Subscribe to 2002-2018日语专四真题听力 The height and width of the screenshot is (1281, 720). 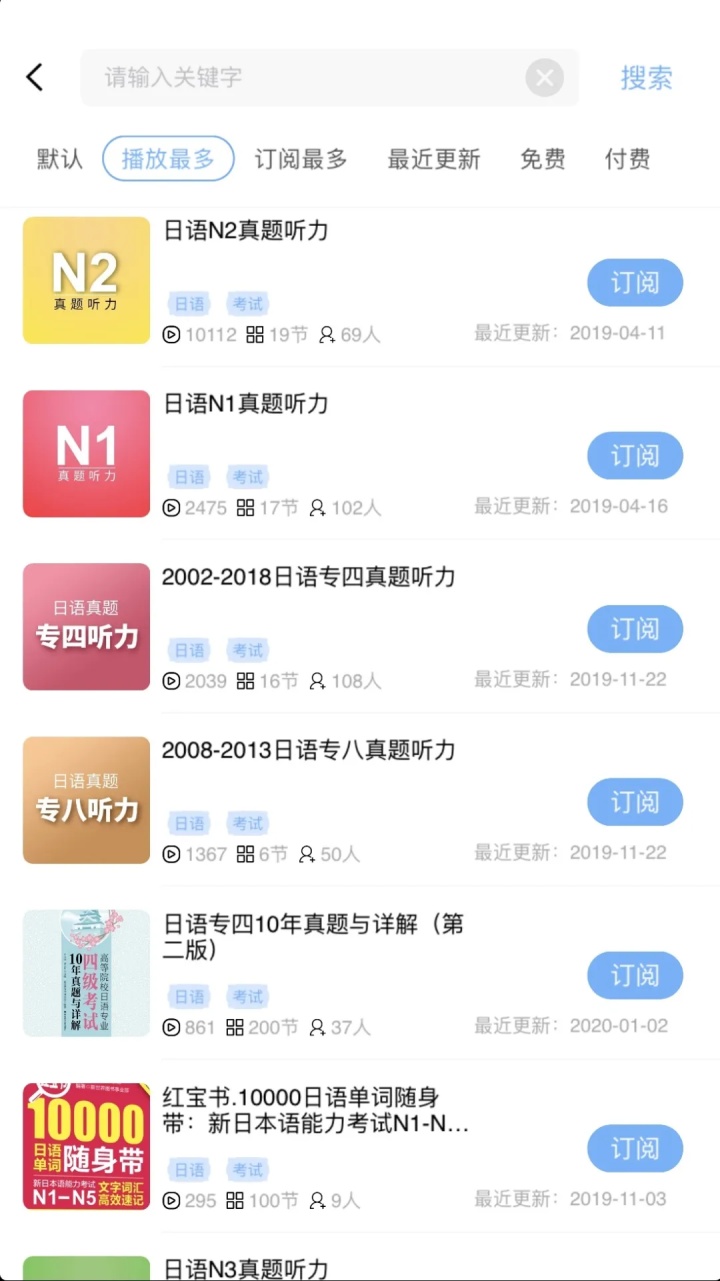(x=635, y=629)
